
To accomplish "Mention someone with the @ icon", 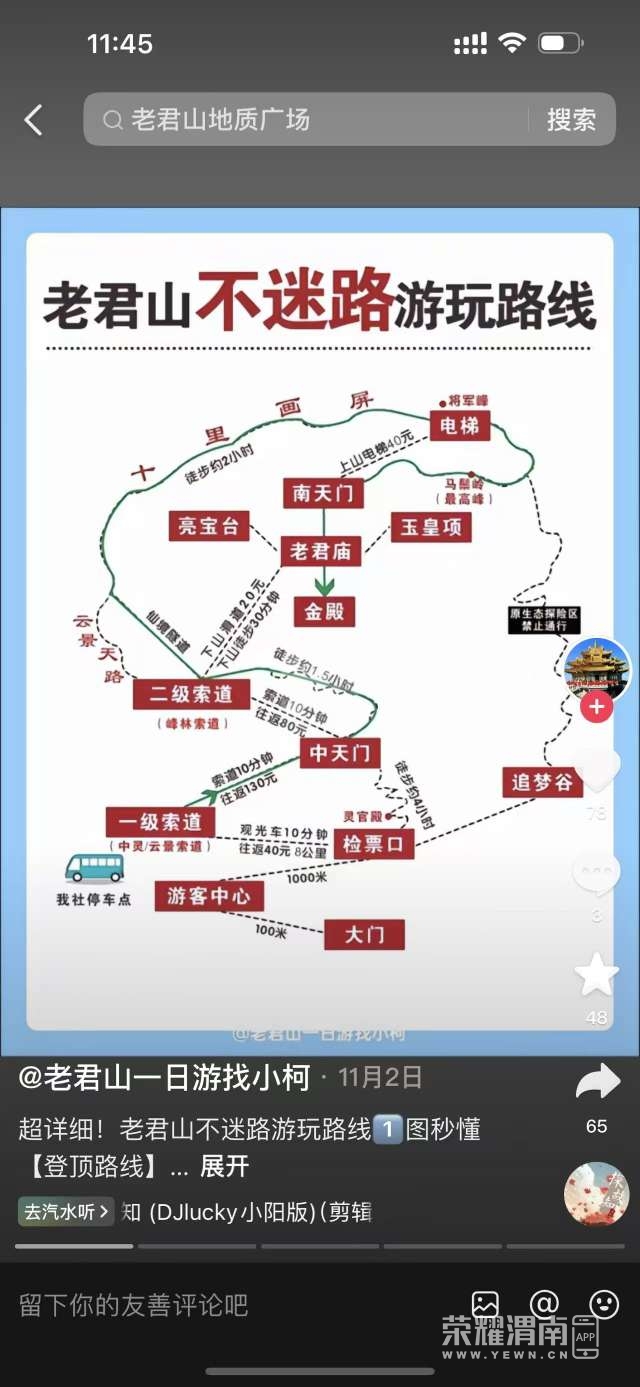I will pos(544,1304).
